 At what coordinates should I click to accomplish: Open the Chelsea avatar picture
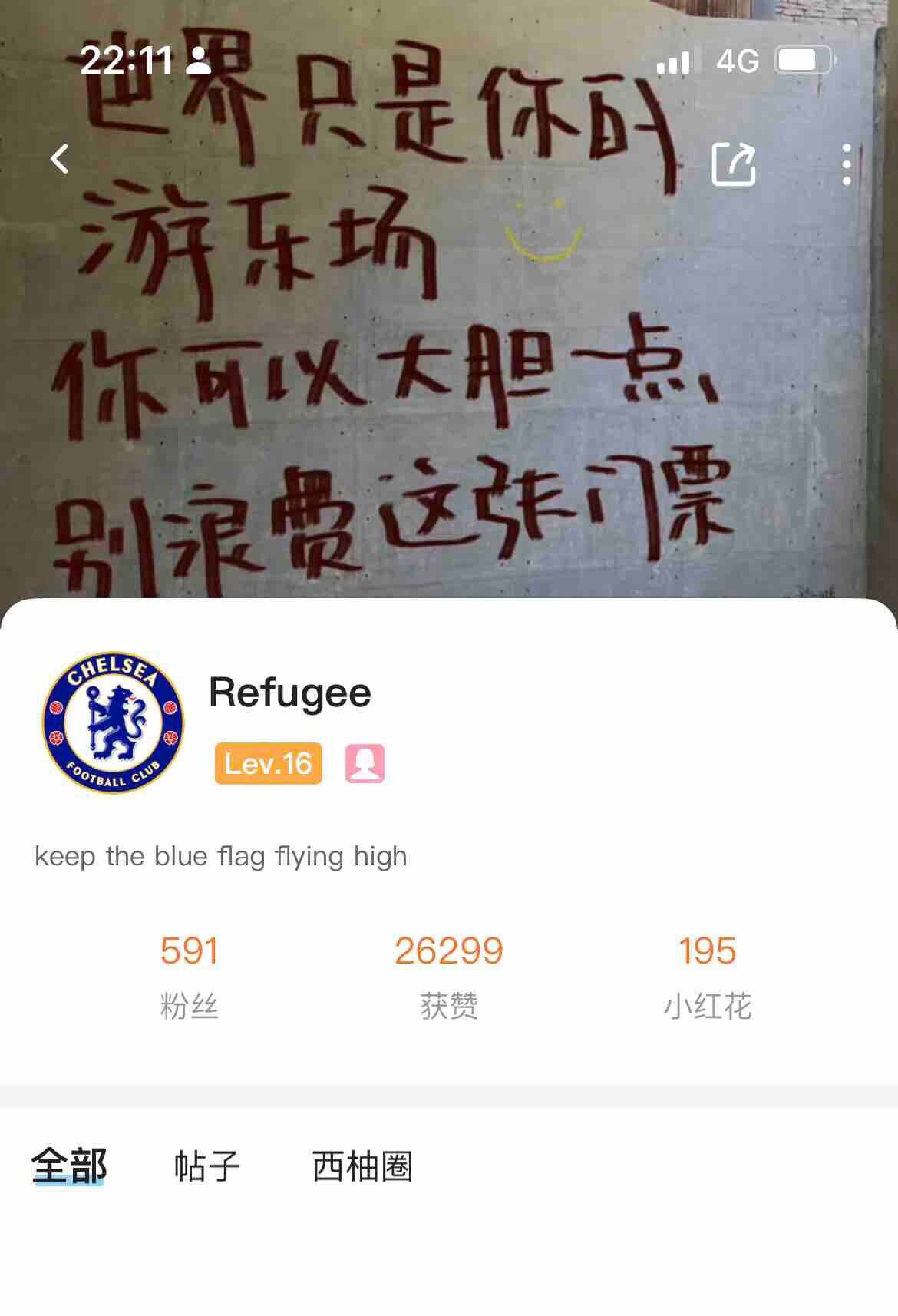click(114, 722)
